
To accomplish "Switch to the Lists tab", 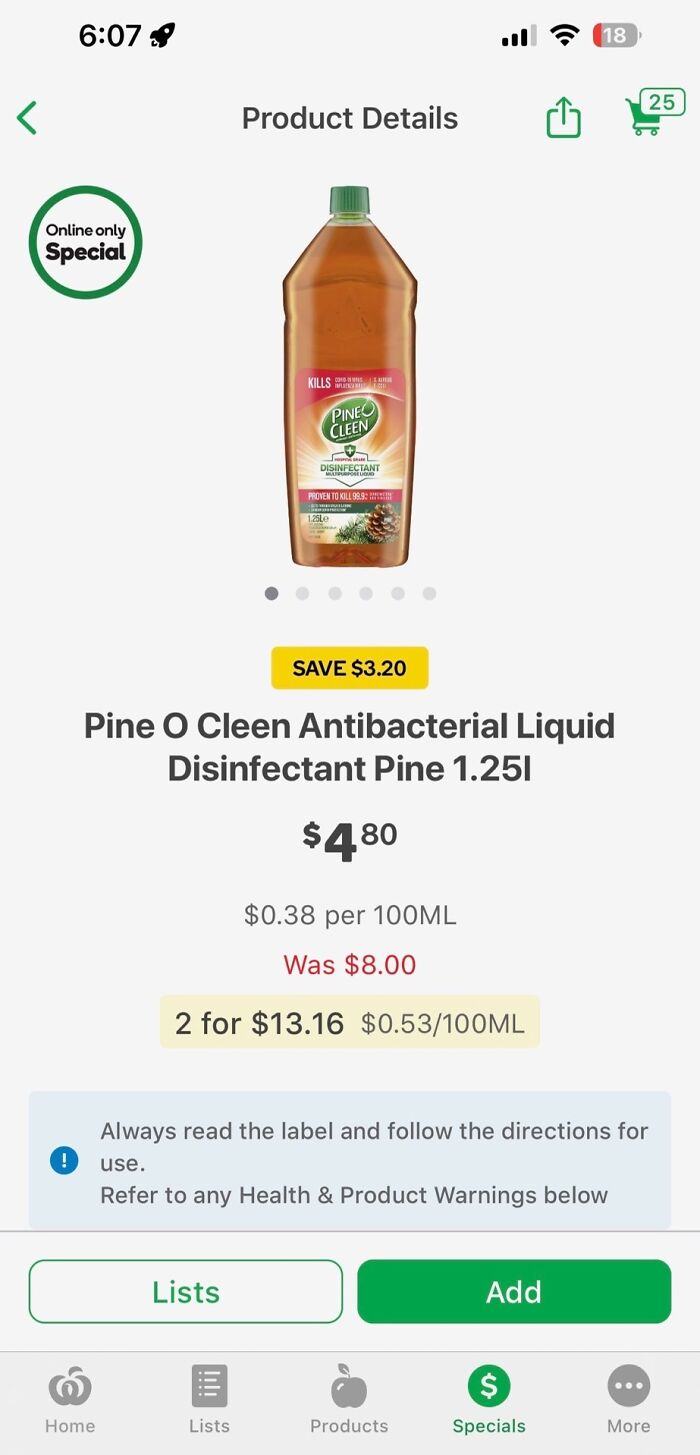I will [209, 1399].
